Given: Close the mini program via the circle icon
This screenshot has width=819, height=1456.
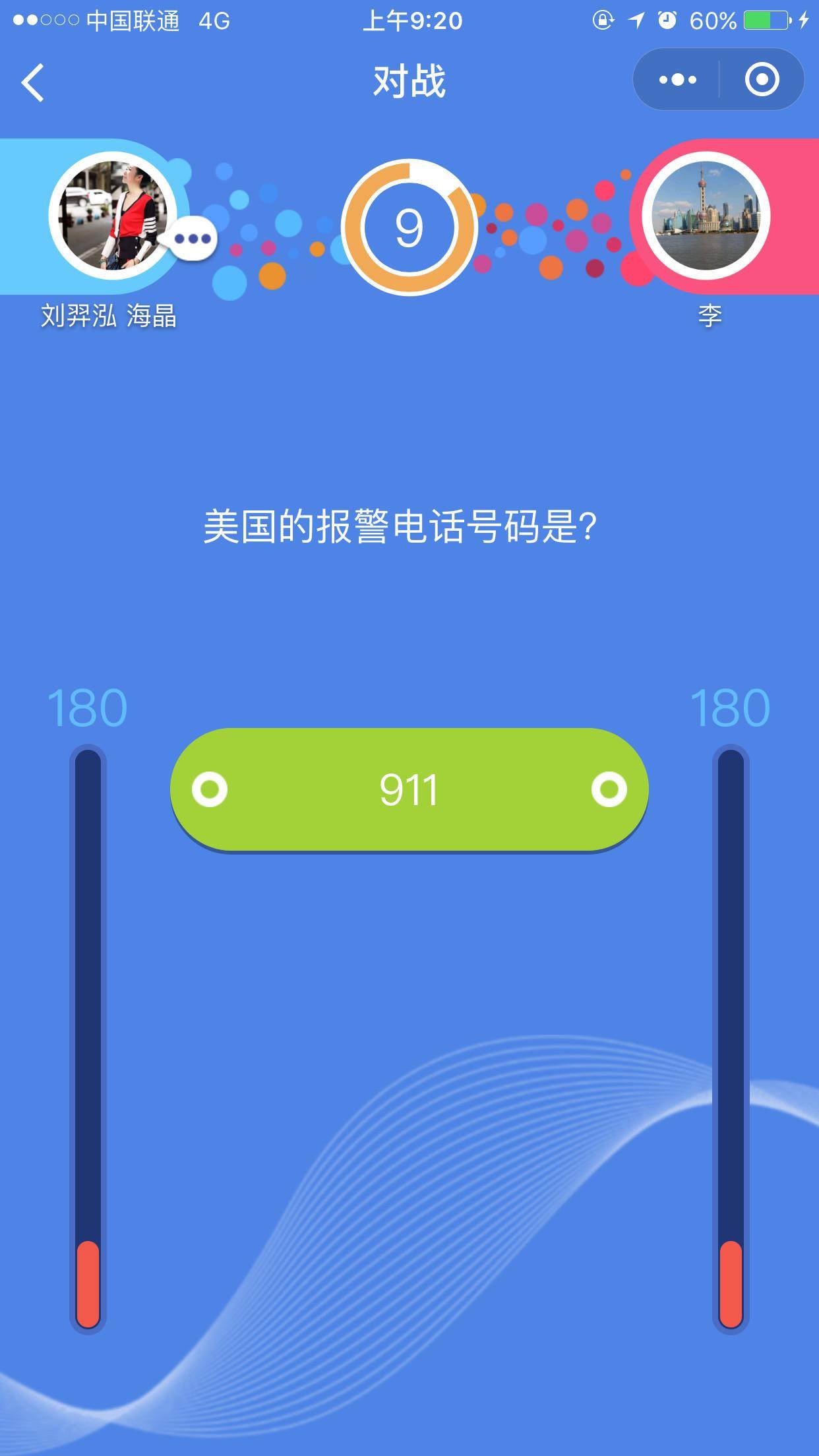Looking at the screenshot, I should pyautogui.click(x=762, y=80).
